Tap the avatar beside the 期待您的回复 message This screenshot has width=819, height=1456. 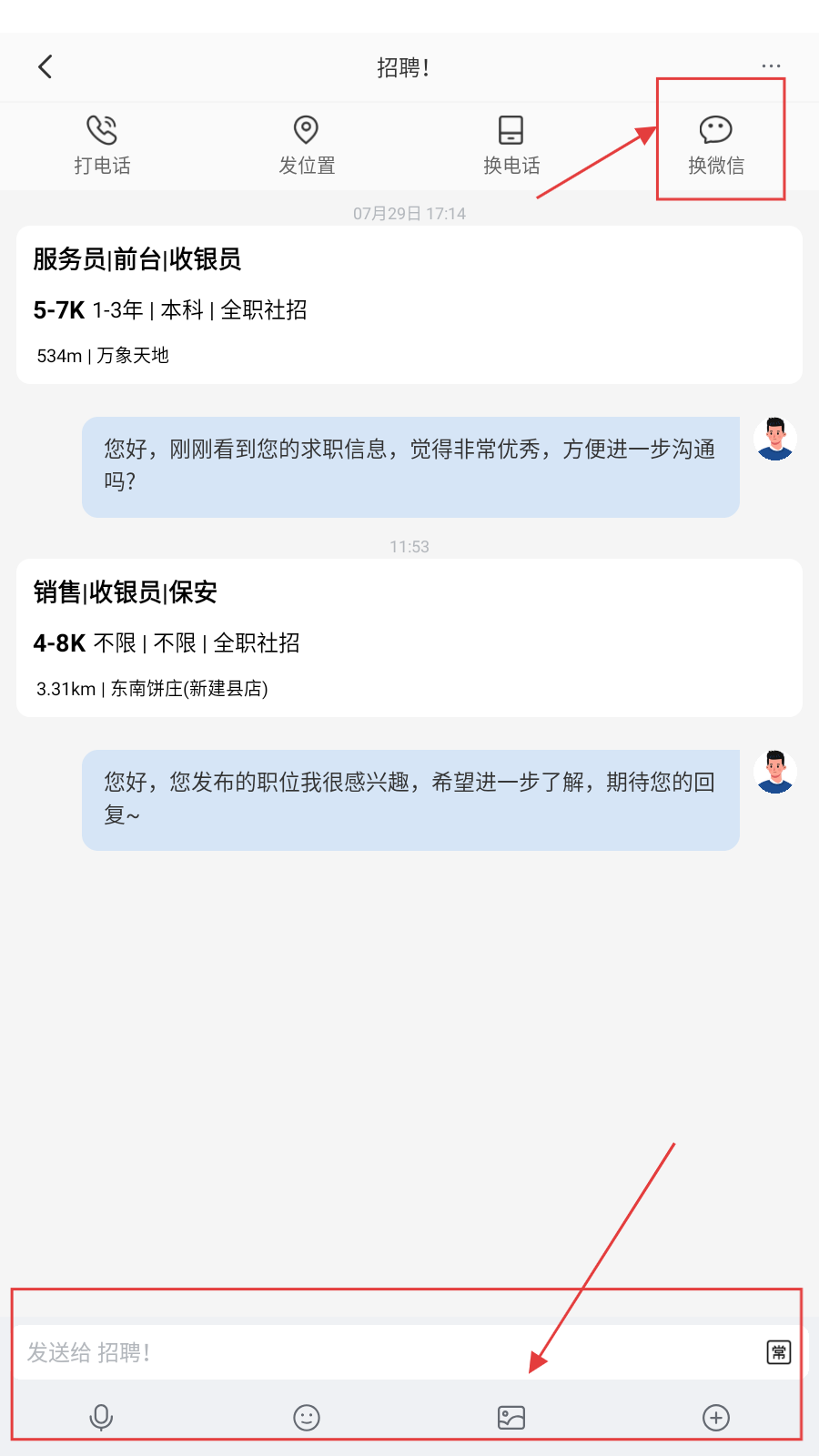click(x=775, y=773)
